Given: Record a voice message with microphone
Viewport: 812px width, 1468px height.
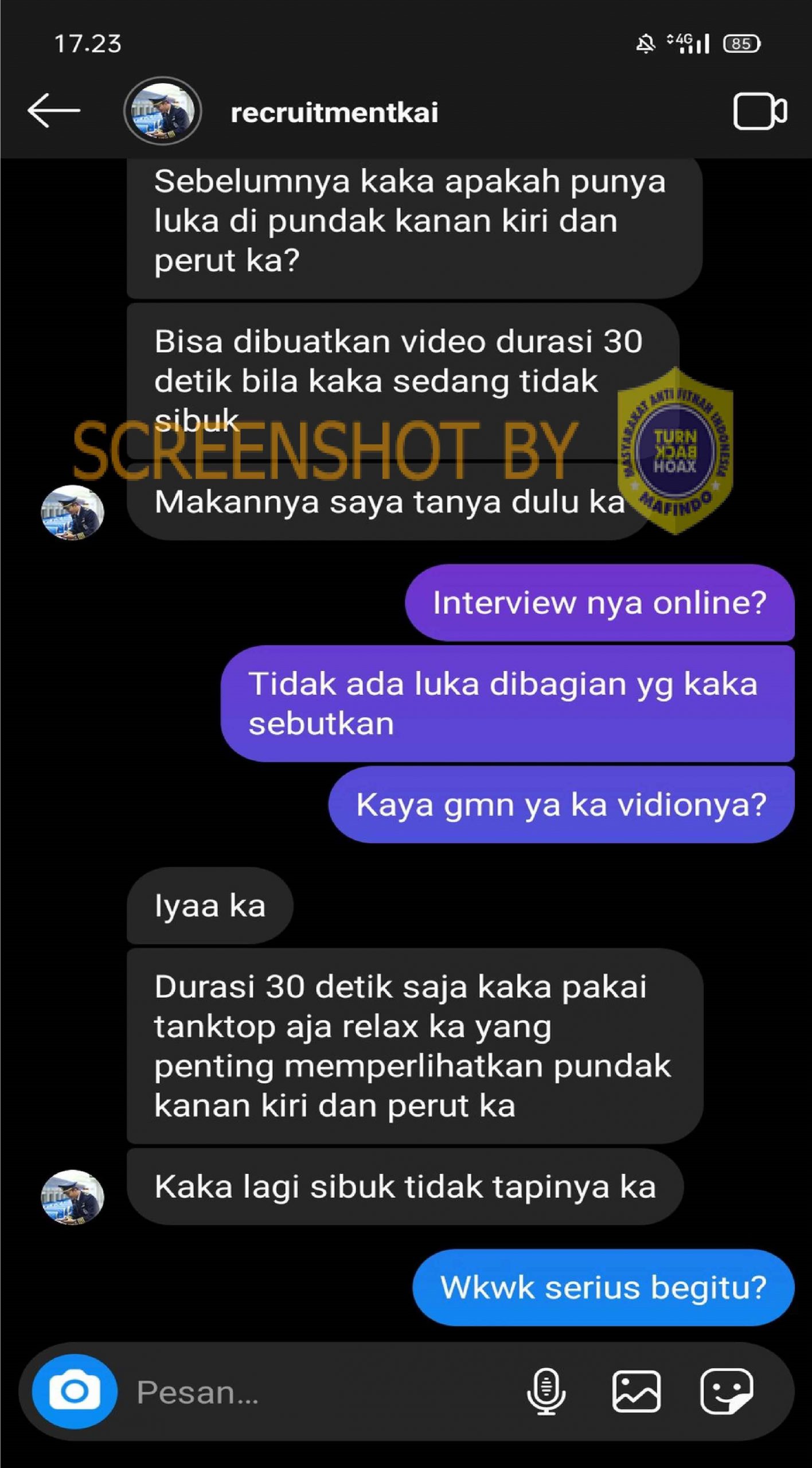Looking at the screenshot, I should click(x=546, y=1391).
